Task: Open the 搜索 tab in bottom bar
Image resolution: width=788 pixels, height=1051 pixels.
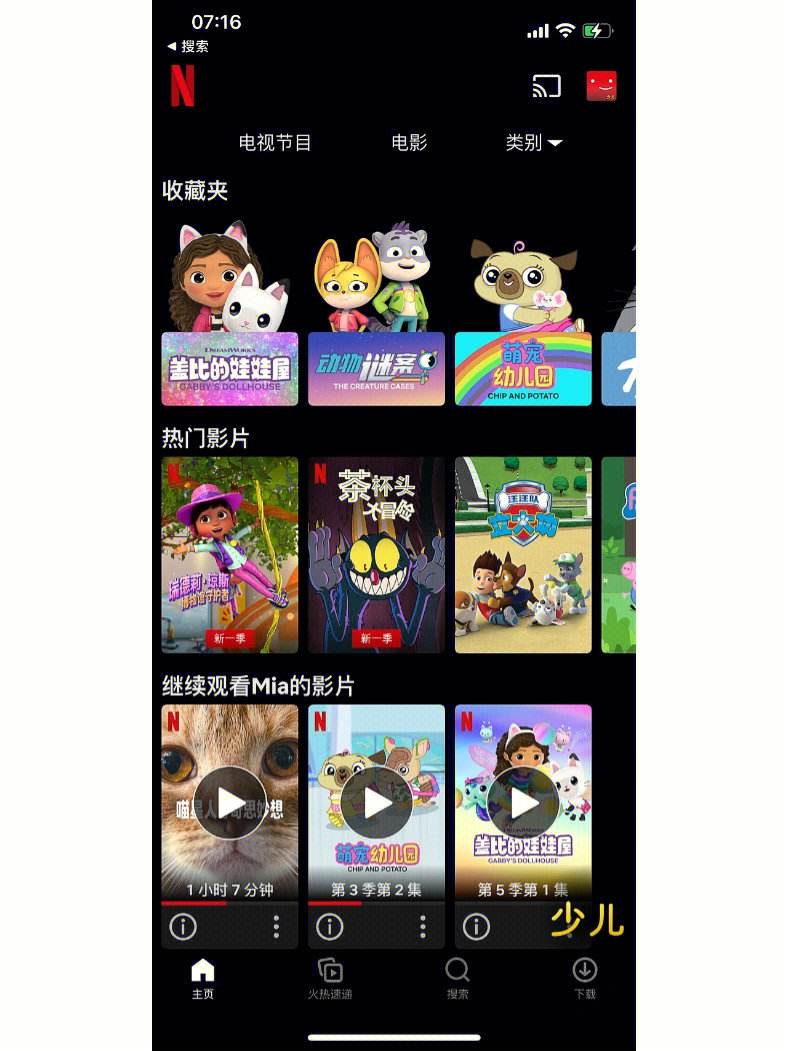Action: [457, 978]
